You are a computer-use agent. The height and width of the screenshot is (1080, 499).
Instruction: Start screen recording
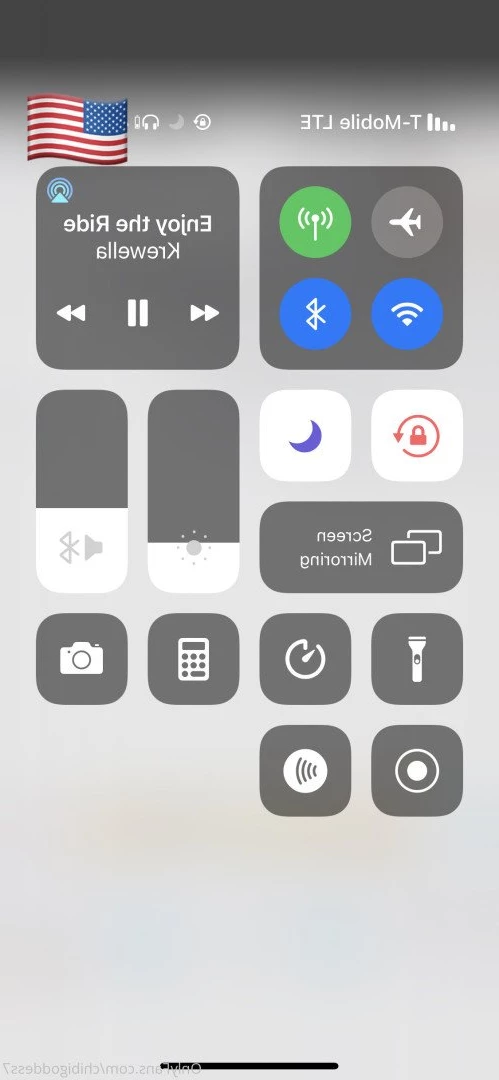tap(417, 771)
